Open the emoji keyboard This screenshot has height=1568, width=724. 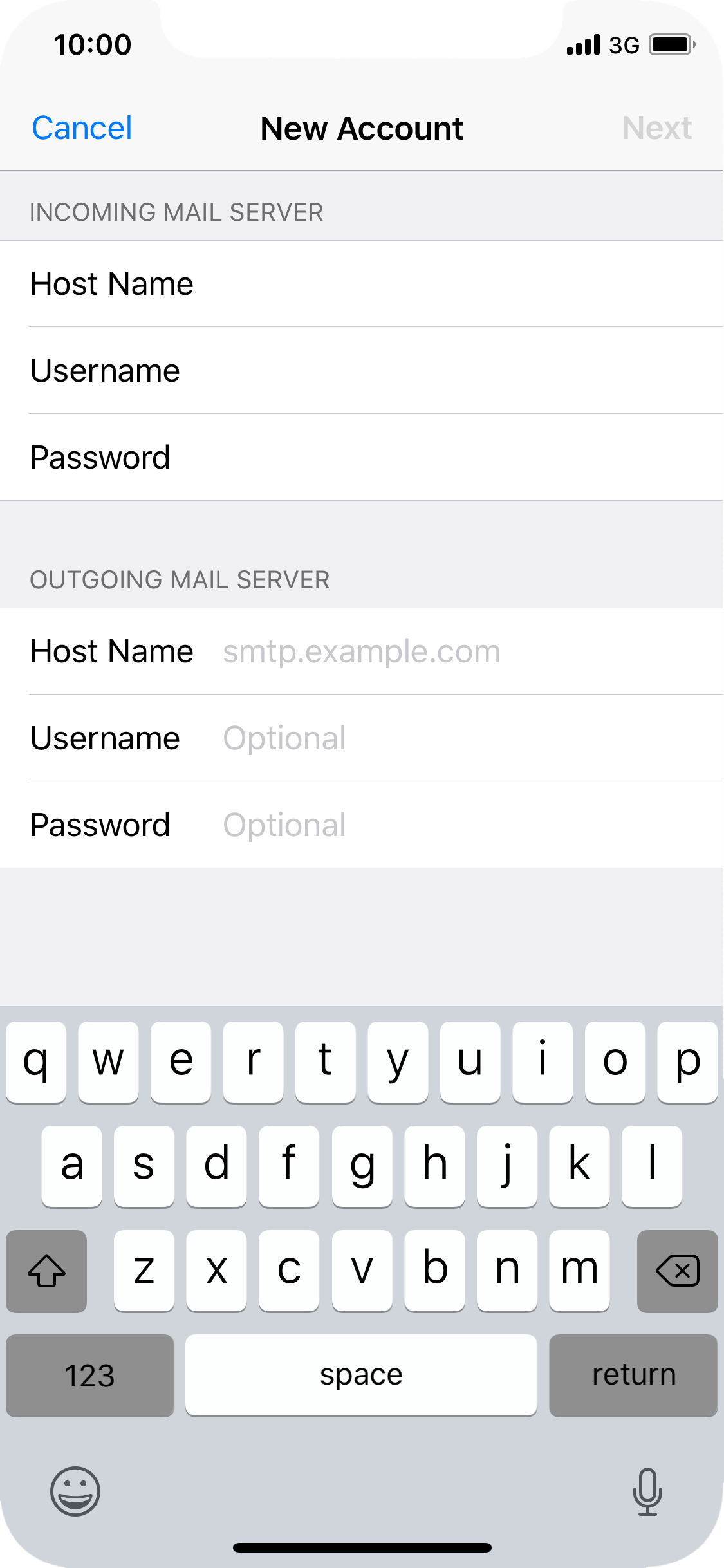pyautogui.click(x=75, y=1491)
